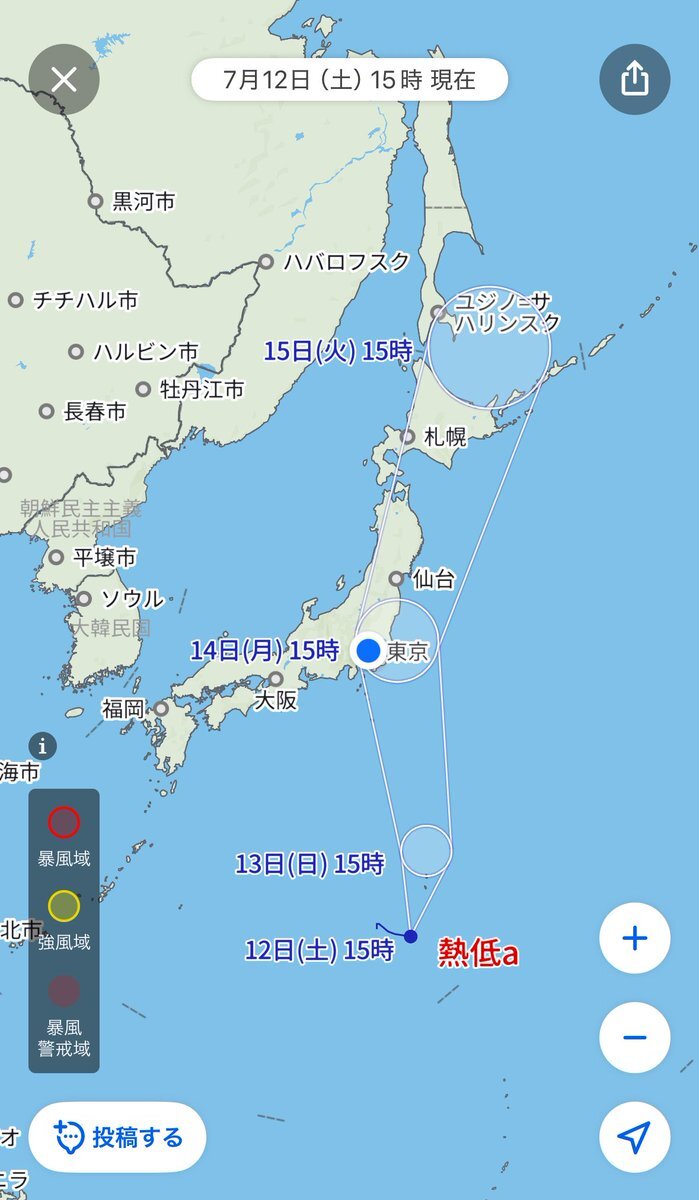Zoom in with the plus button
Viewport: 699px width, 1200px height.
[634, 938]
